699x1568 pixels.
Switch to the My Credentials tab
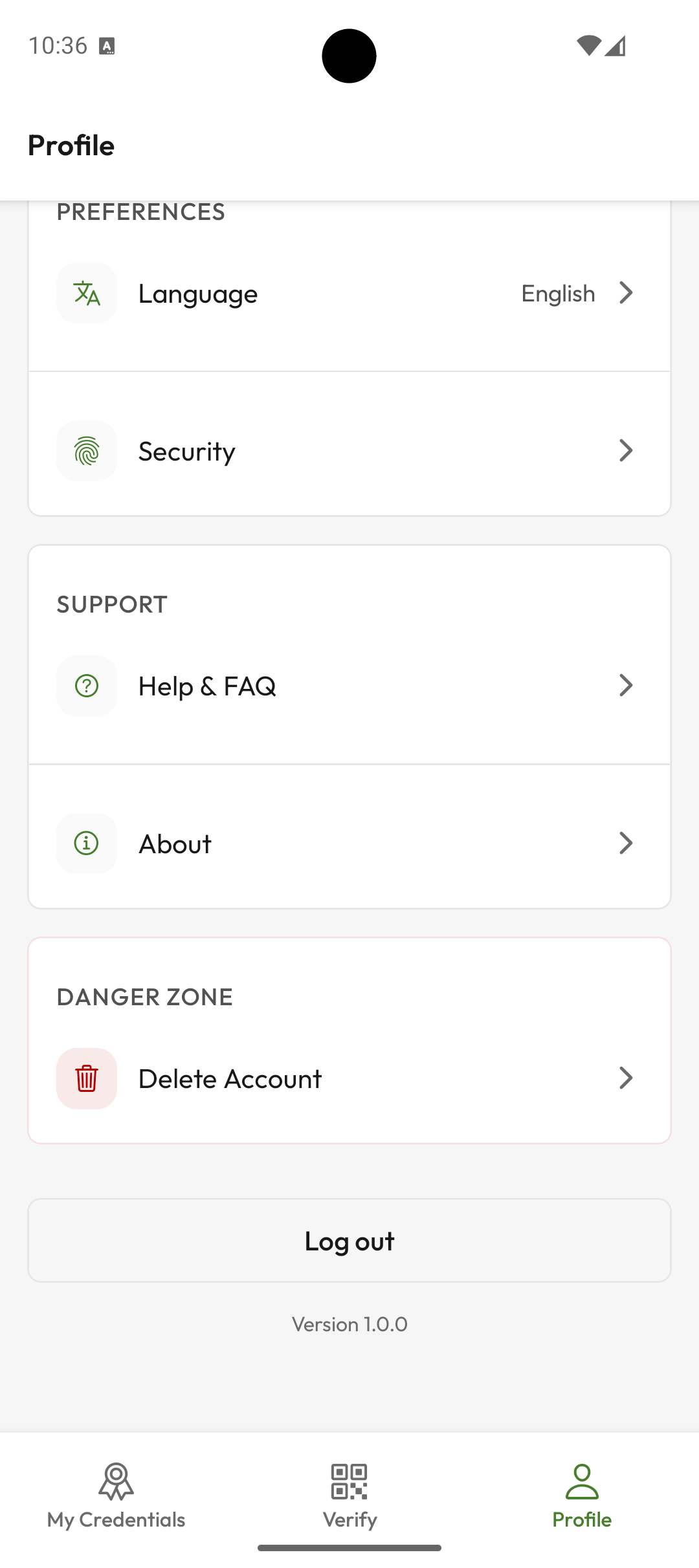(116, 1496)
